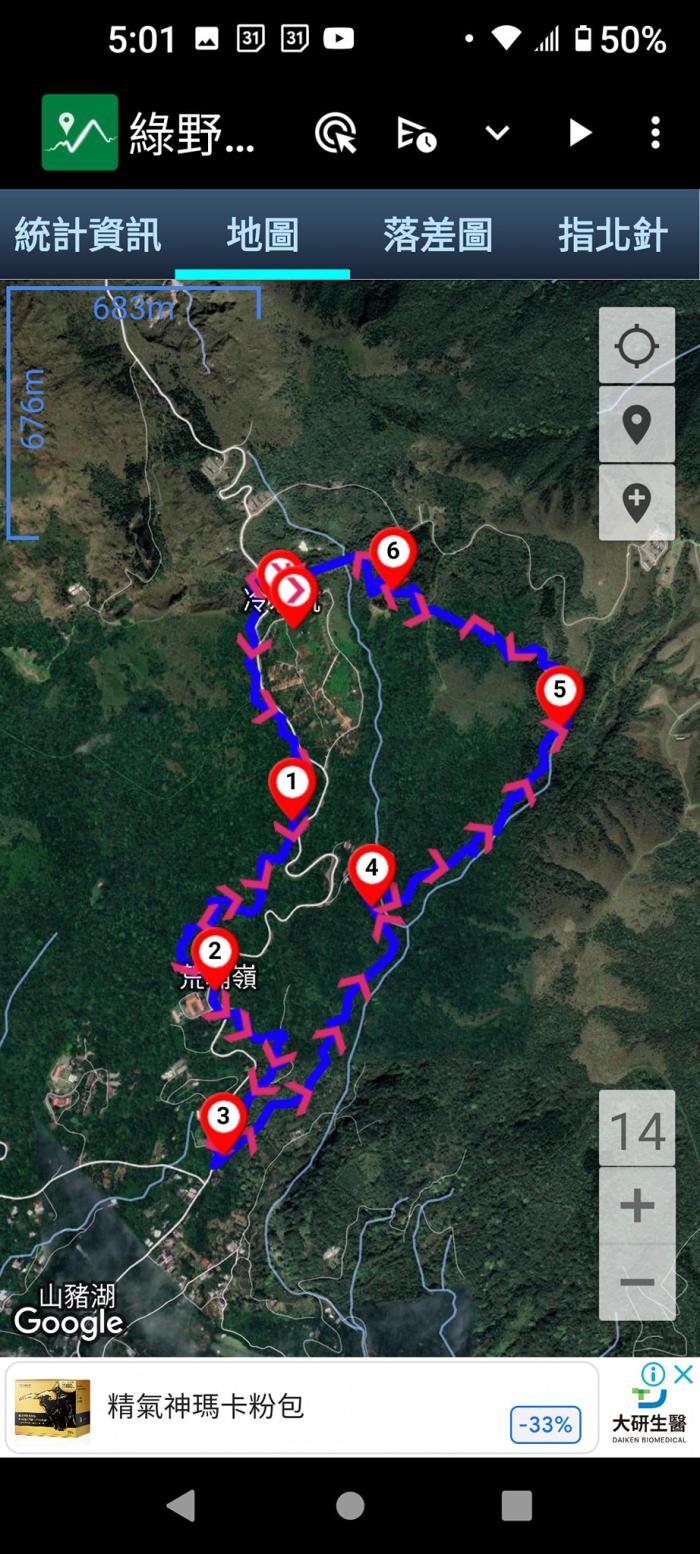700x1554 pixels.
Task: Center map on my current location
Action: [637, 346]
